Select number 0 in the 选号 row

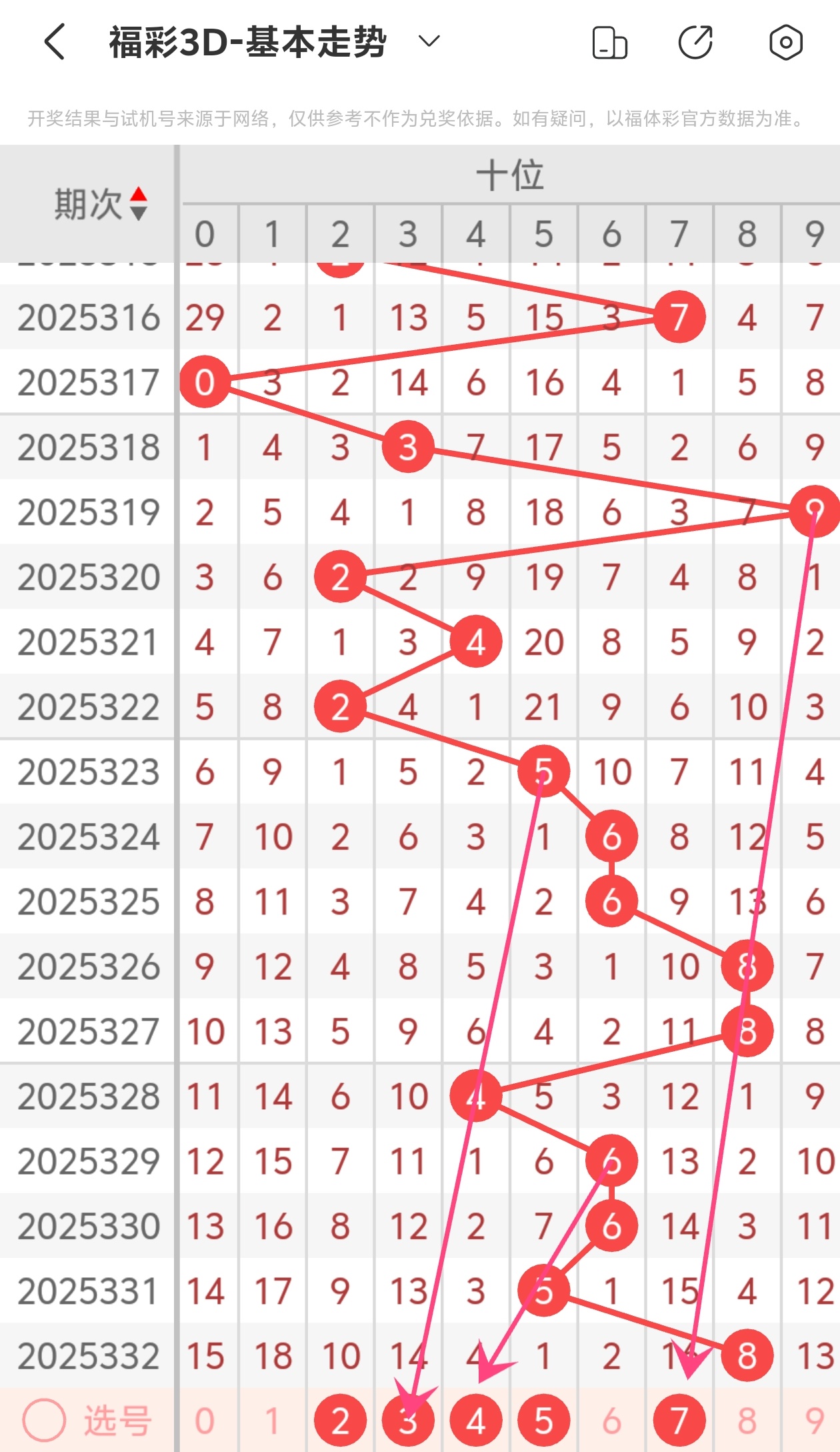[x=205, y=1421]
